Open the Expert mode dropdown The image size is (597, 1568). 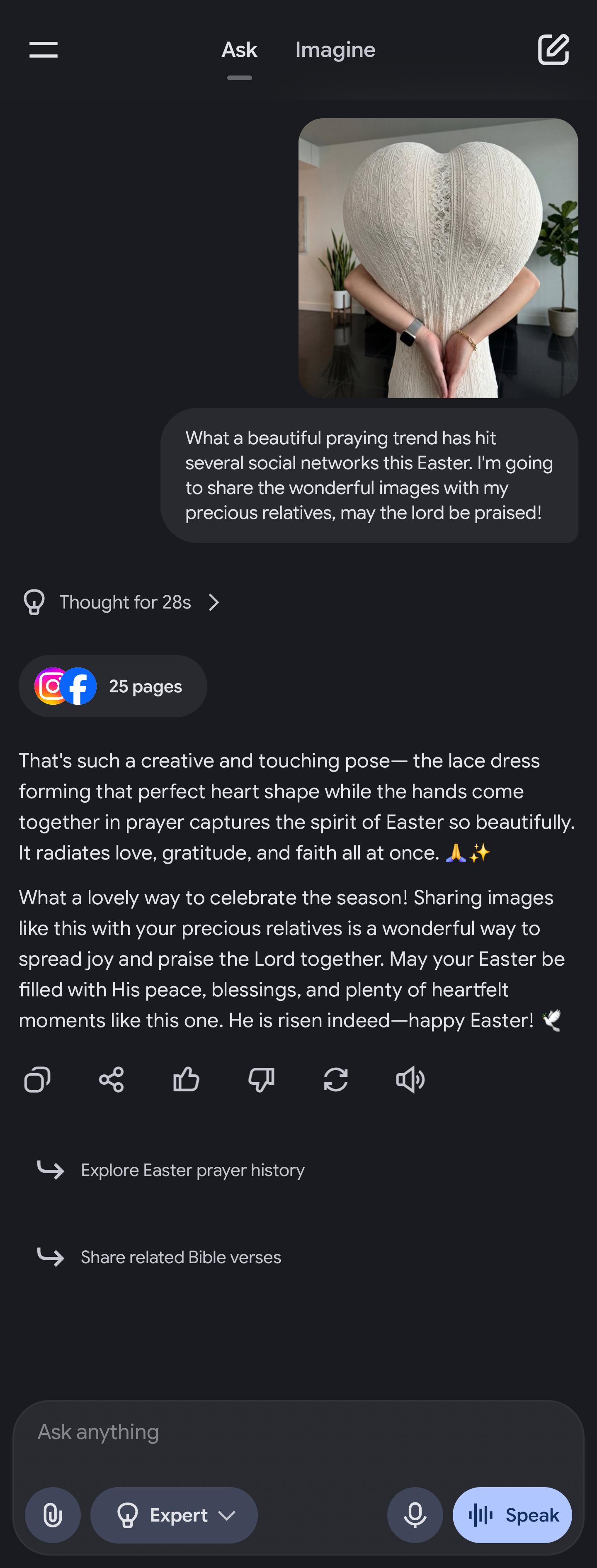point(174,1514)
